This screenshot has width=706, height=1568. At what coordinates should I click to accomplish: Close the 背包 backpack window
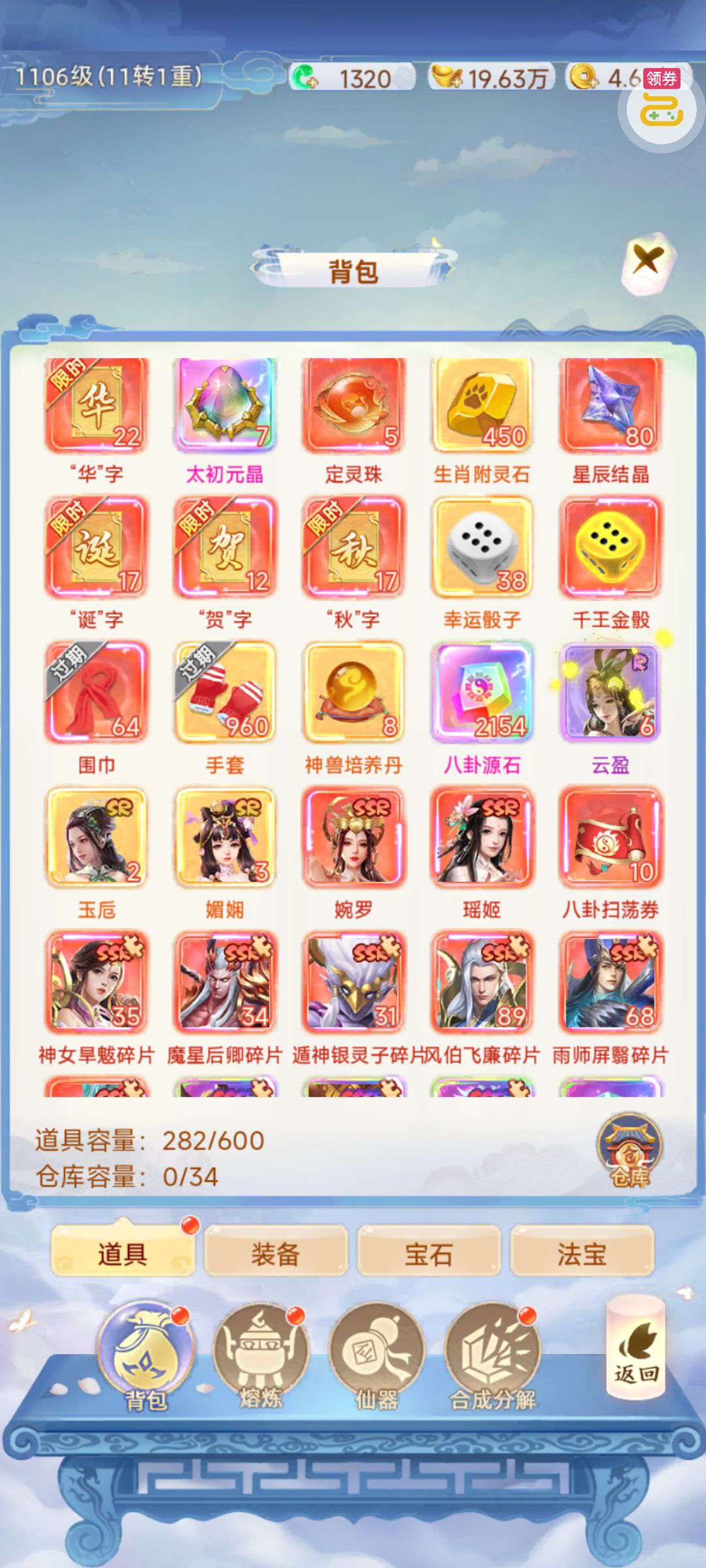(x=647, y=261)
